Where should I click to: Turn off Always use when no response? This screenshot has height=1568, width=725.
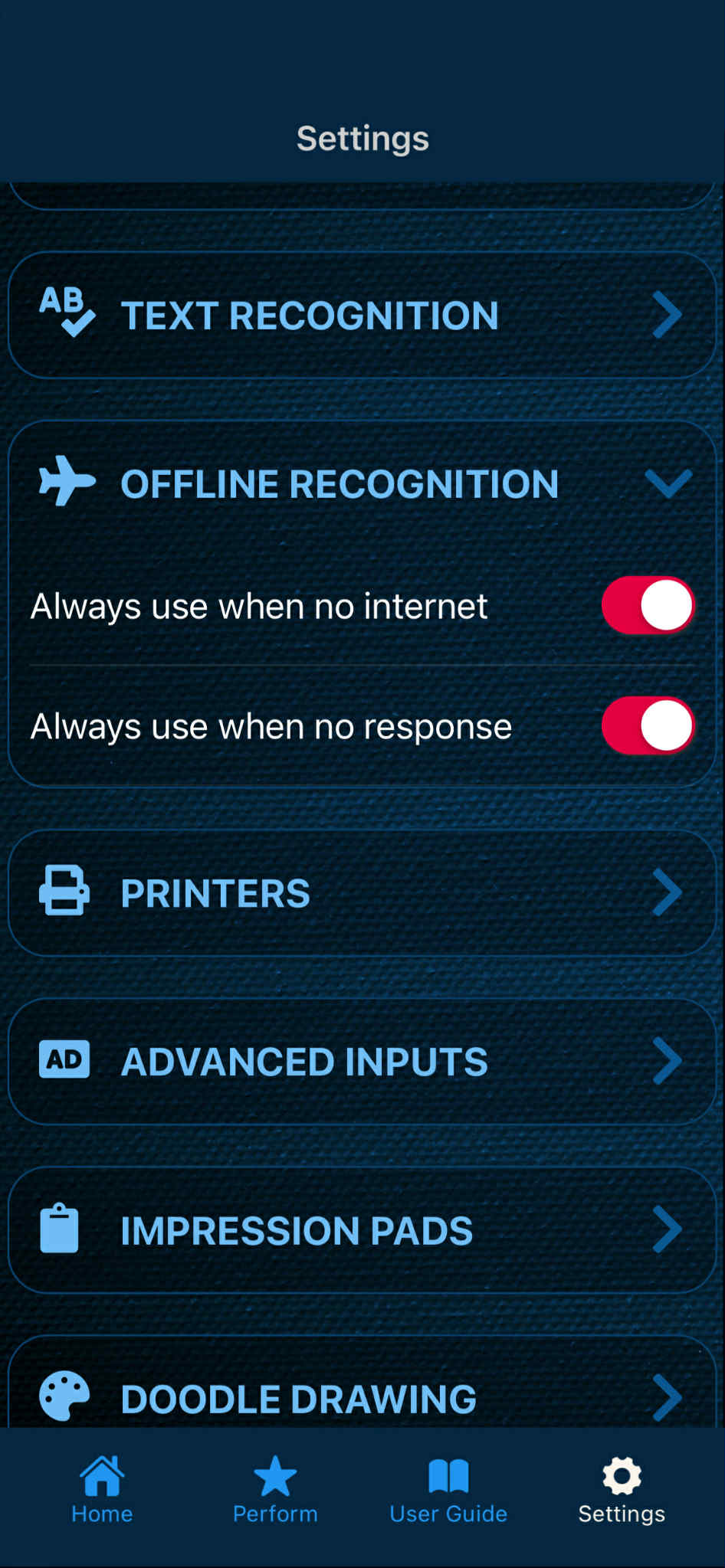tap(648, 725)
